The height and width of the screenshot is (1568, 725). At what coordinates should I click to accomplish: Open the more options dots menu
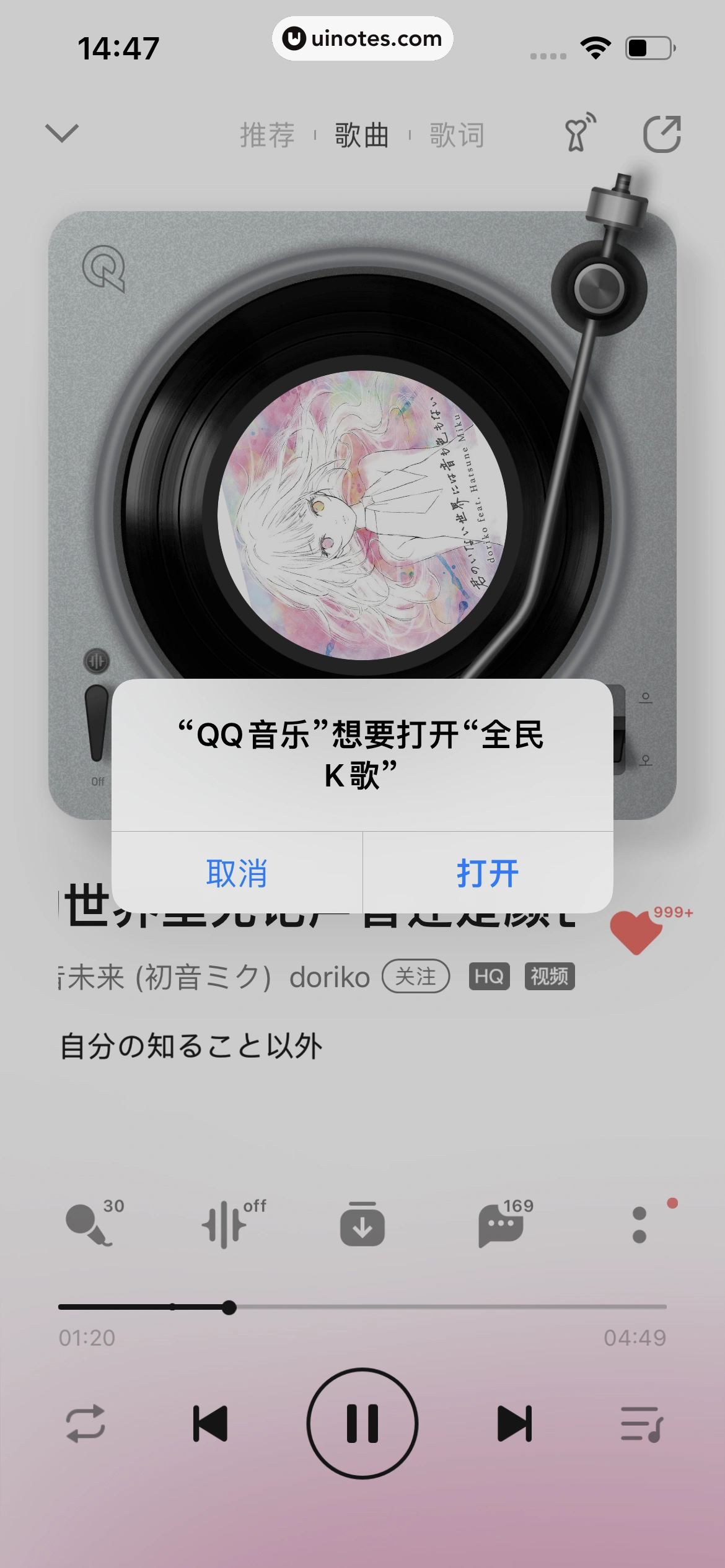tap(639, 1224)
